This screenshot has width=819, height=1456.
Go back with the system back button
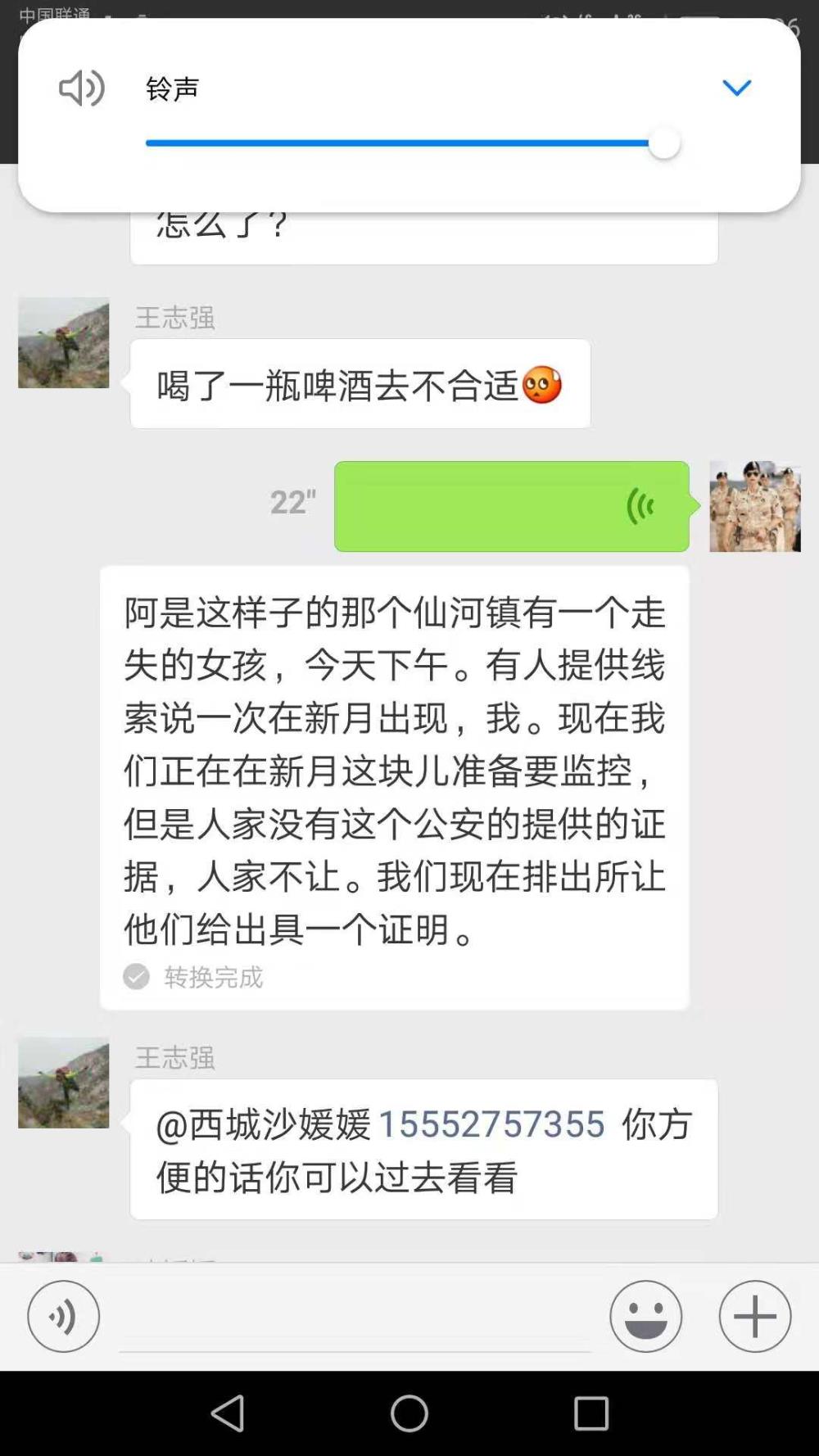(228, 1413)
